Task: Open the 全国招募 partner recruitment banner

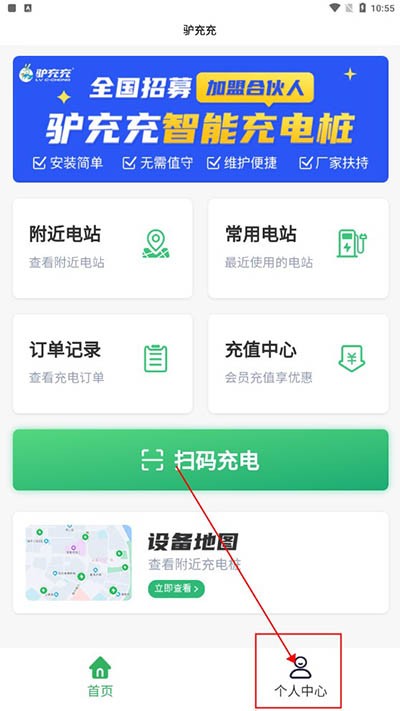Action: click(200, 119)
